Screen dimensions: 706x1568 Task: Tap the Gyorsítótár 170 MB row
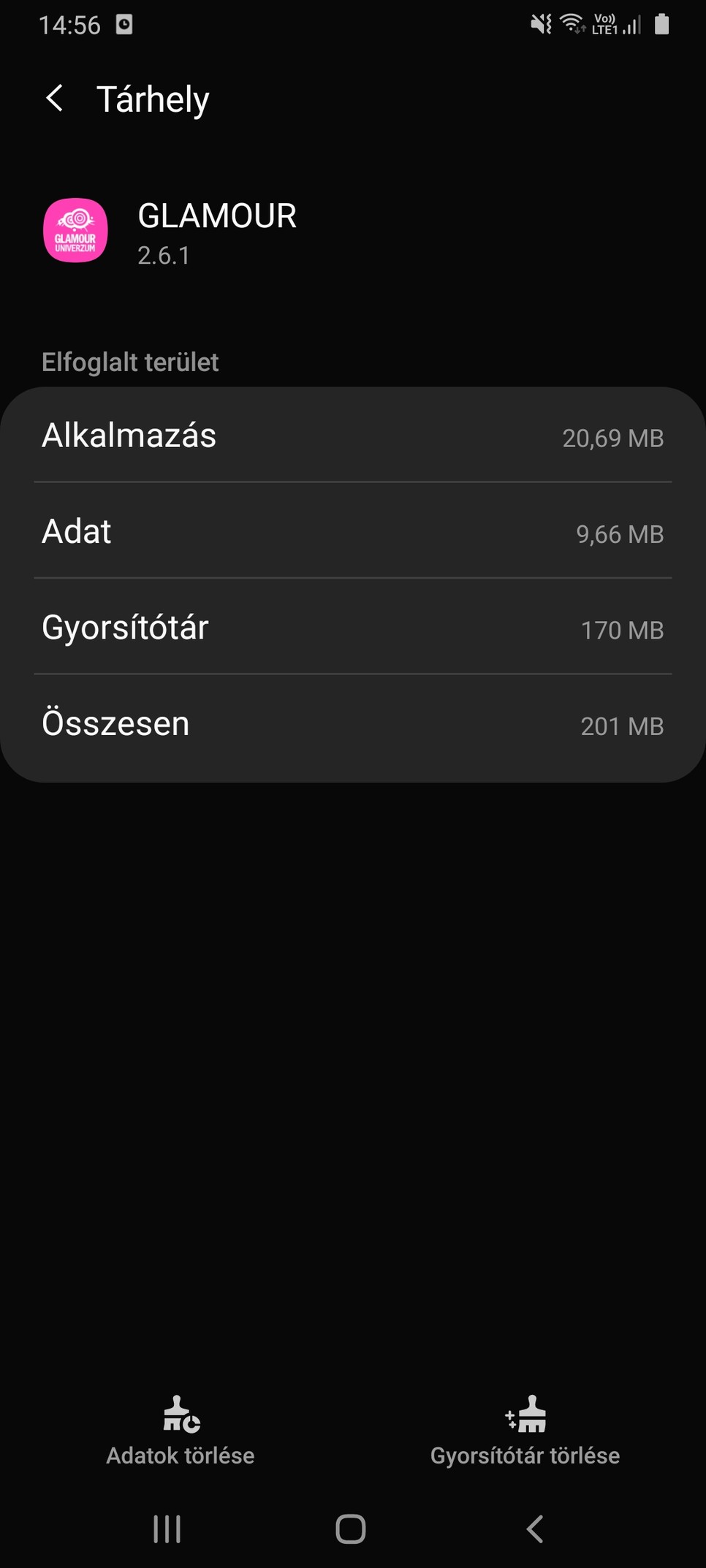[353, 628]
